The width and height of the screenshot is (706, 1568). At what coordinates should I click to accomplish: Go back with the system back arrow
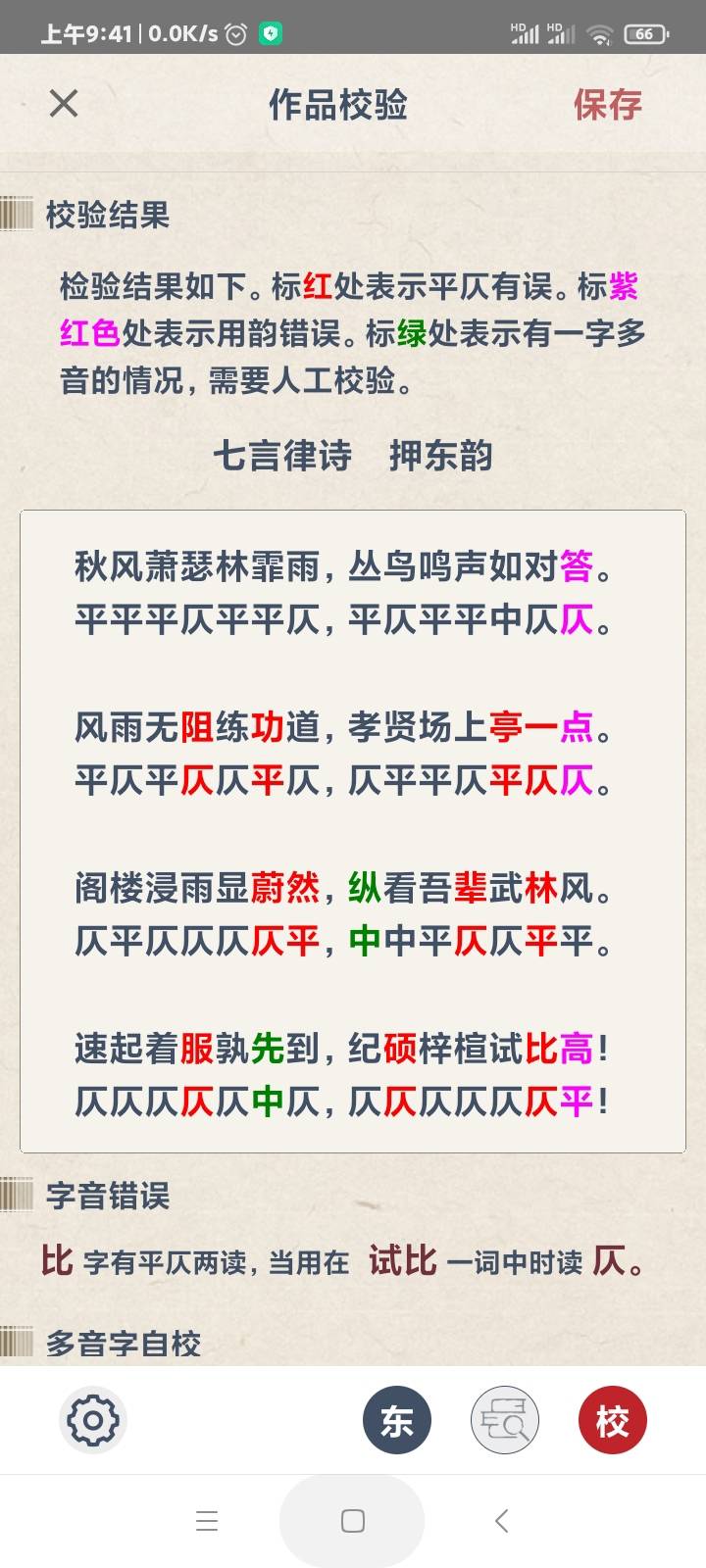[x=501, y=1521]
